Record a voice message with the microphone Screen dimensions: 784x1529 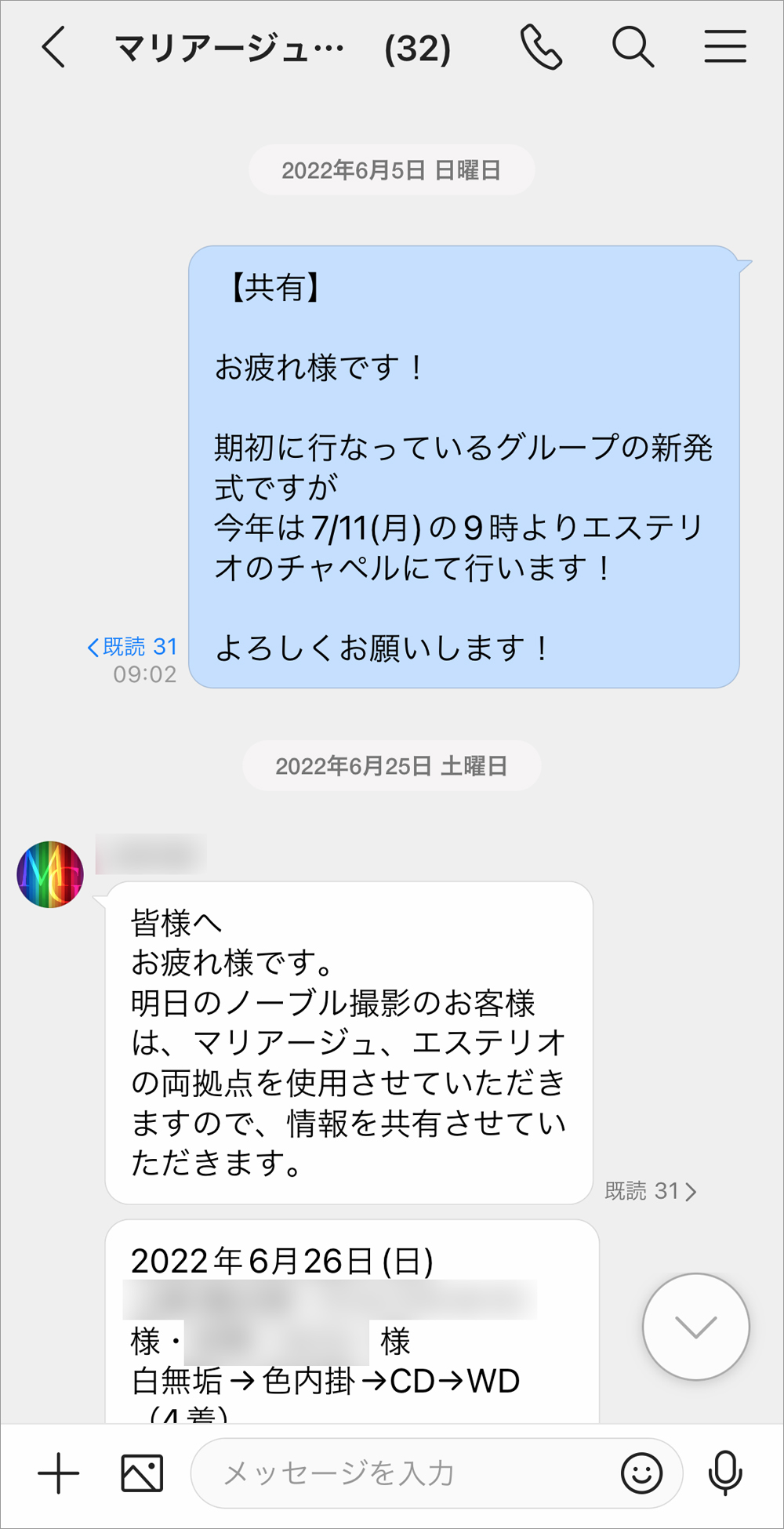pyautogui.click(x=725, y=1473)
